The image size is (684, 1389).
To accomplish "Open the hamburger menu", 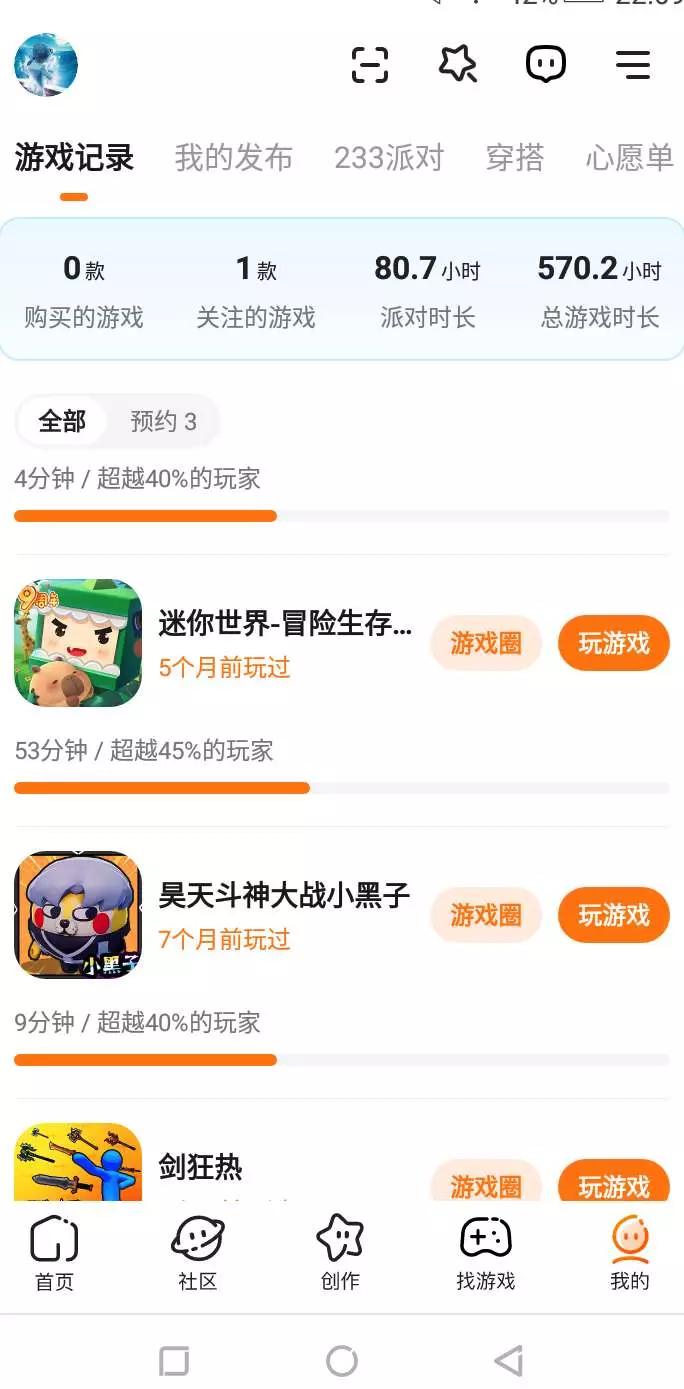I will [x=632, y=65].
